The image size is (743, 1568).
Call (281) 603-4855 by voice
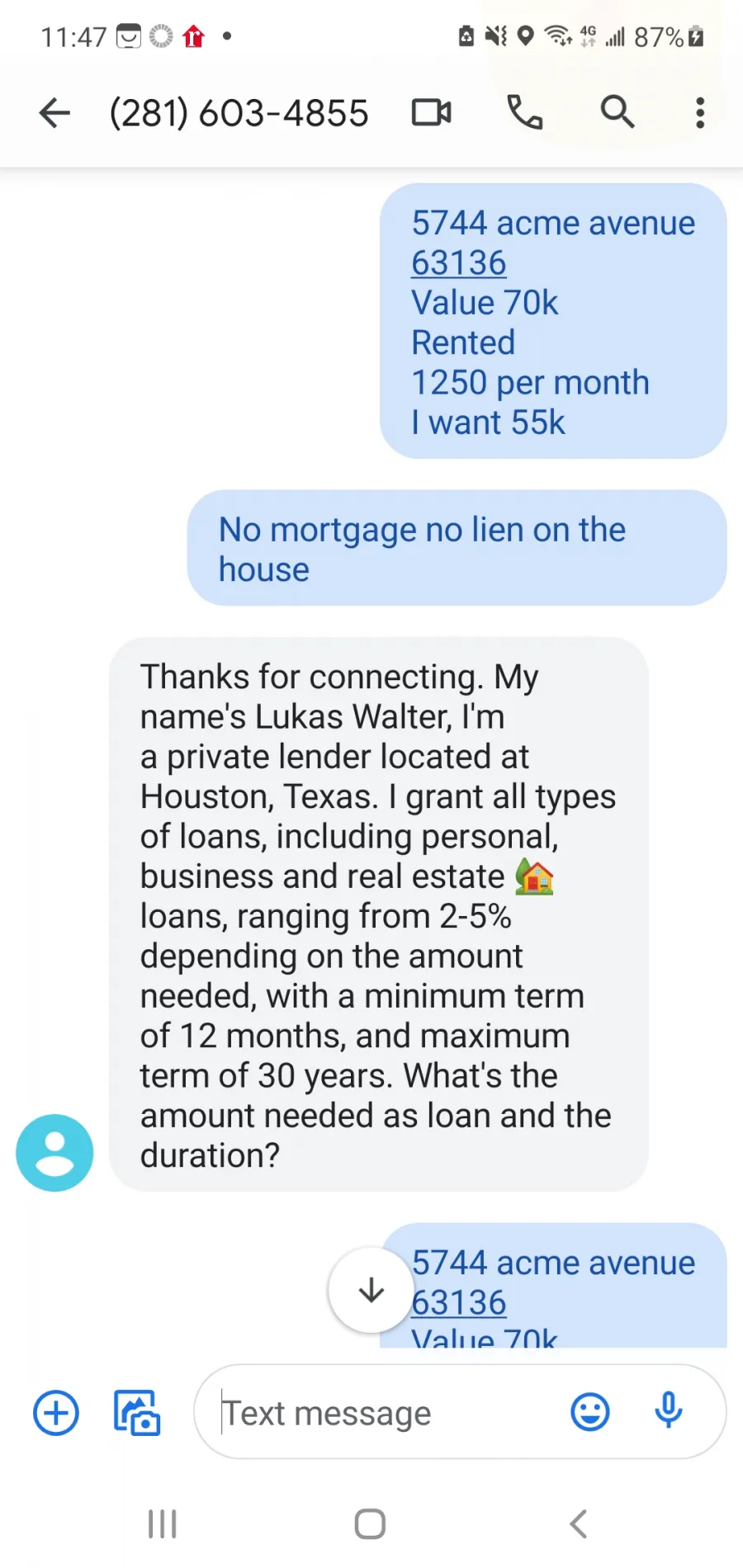click(525, 112)
